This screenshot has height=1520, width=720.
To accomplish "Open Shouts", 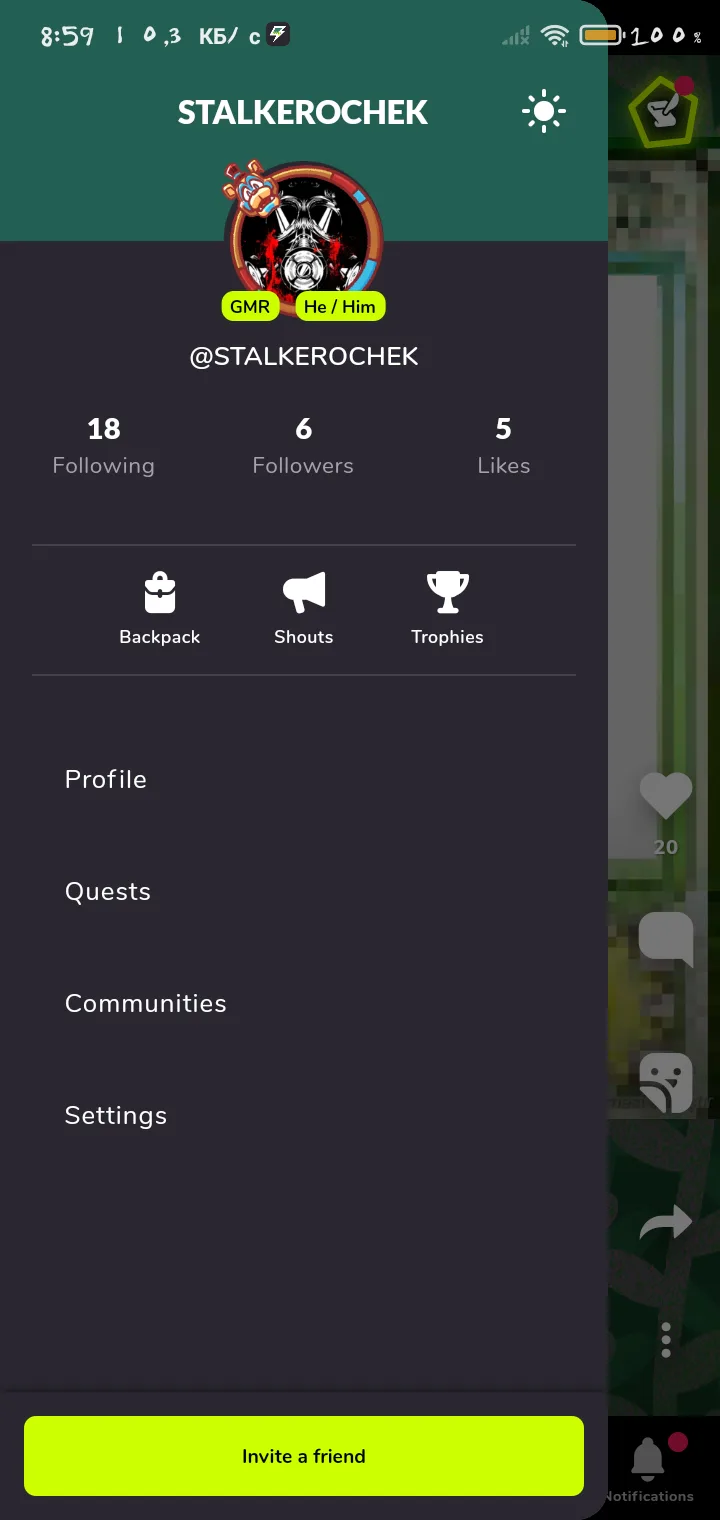I will point(303,609).
